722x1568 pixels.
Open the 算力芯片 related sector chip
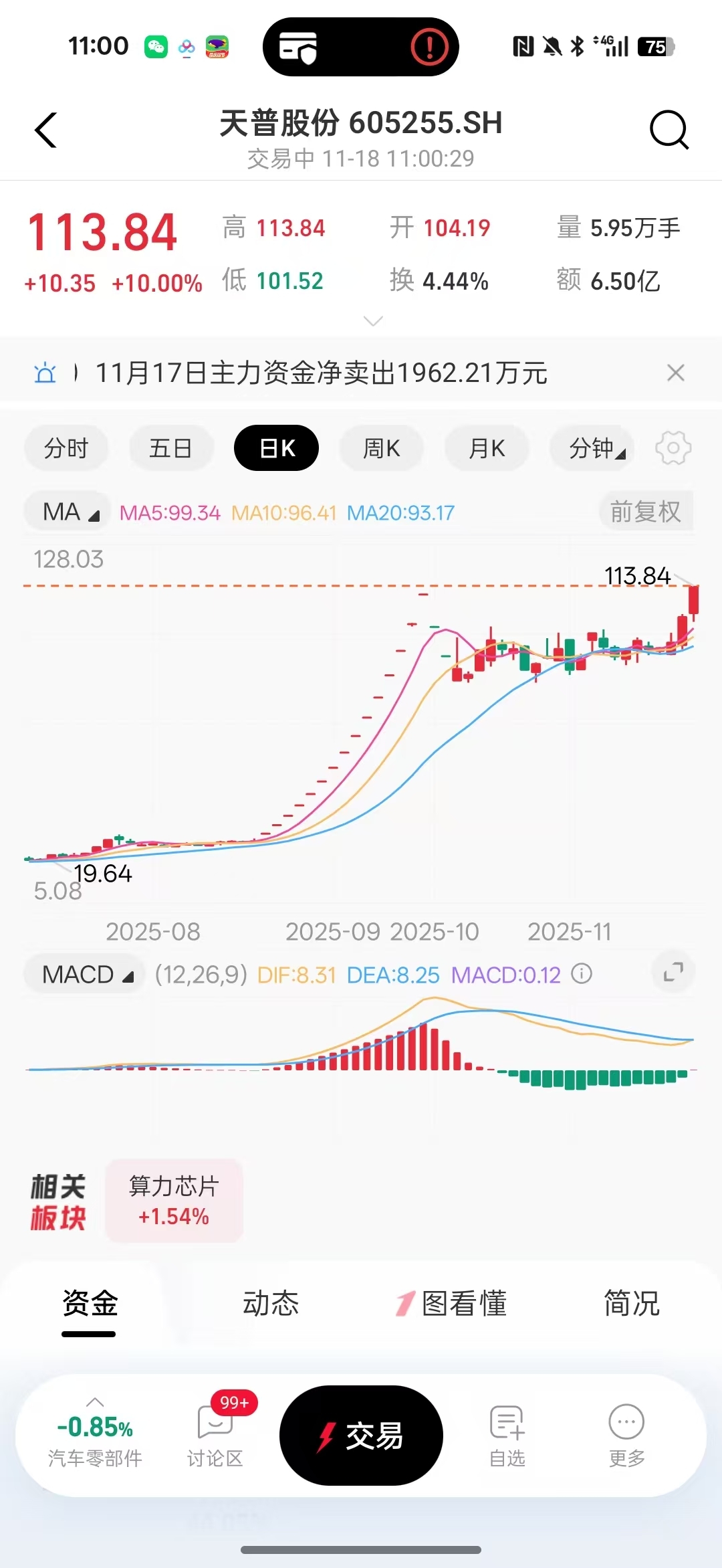click(x=174, y=1201)
